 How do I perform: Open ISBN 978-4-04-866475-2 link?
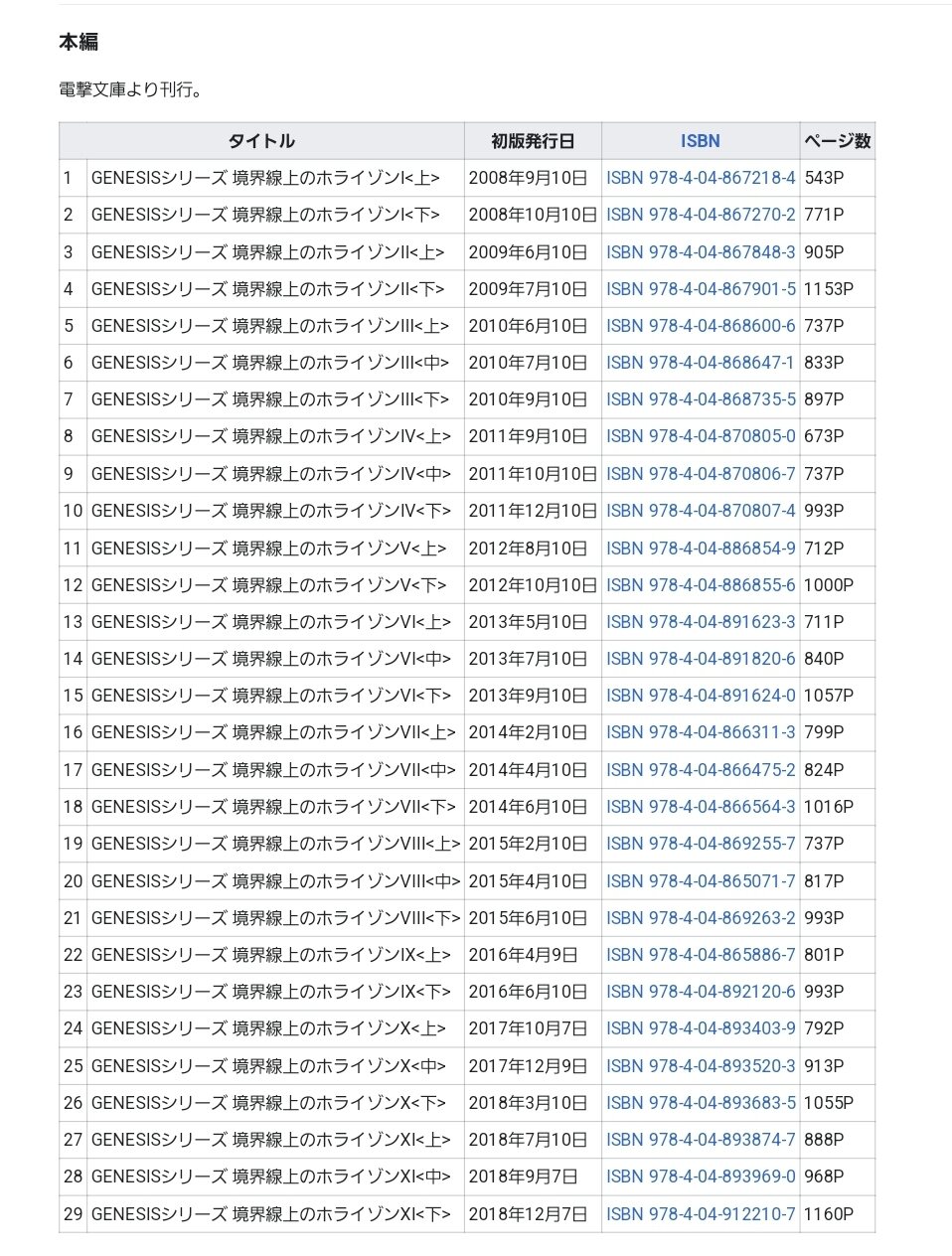[x=701, y=770]
